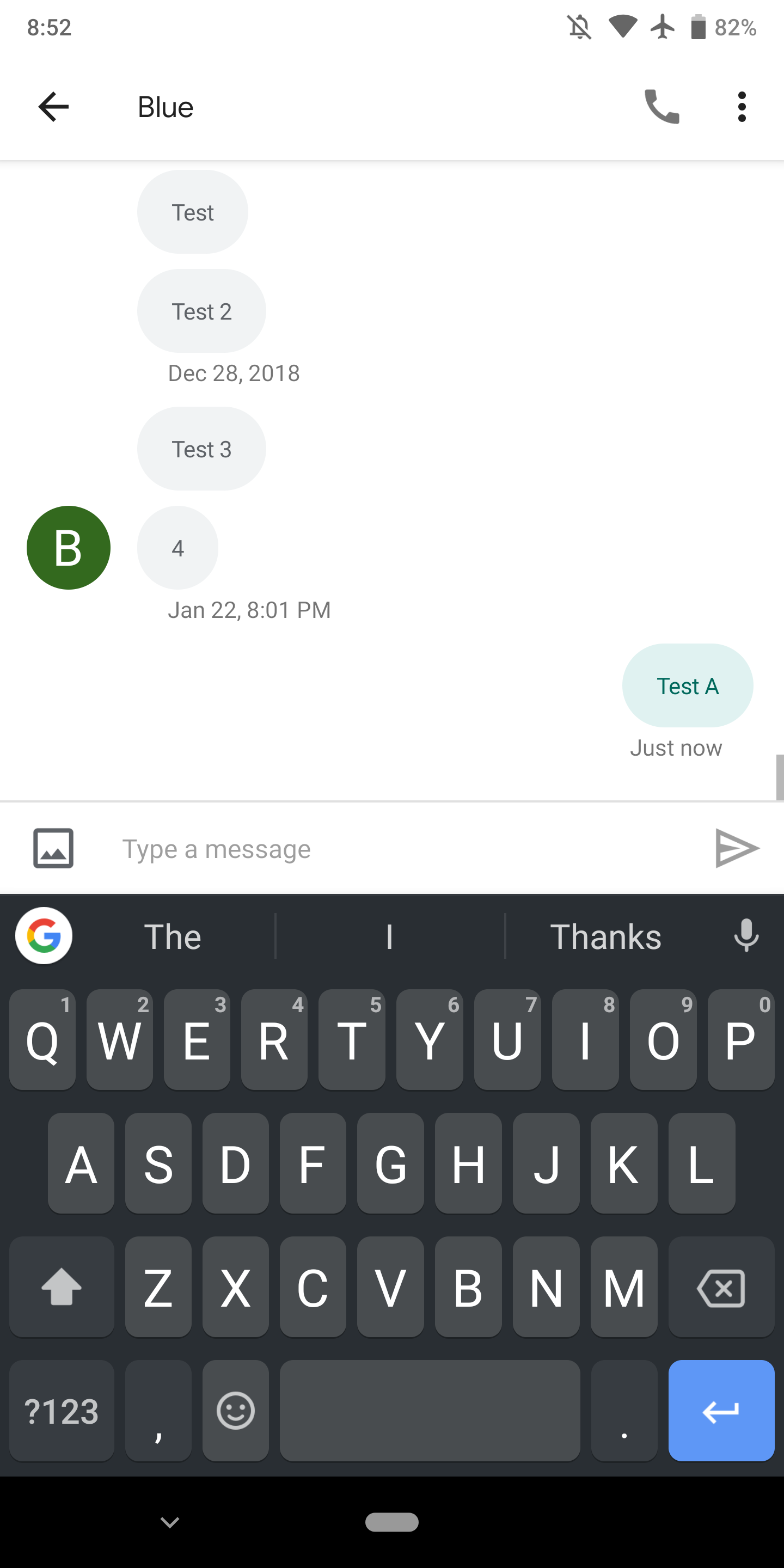
Task: Select the Test A message bubble
Action: click(x=687, y=685)
